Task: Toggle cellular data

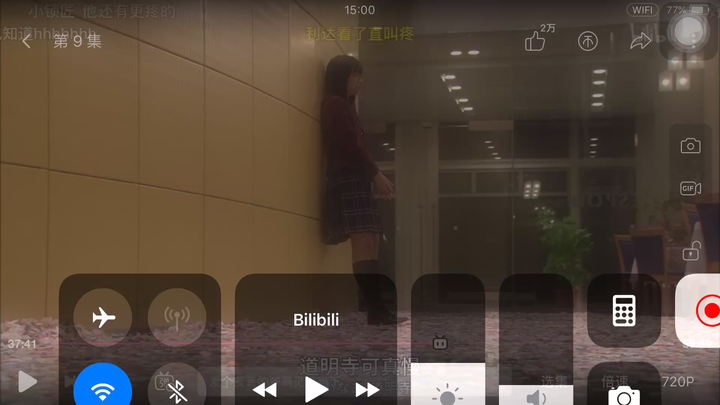Action: [176, 317]
